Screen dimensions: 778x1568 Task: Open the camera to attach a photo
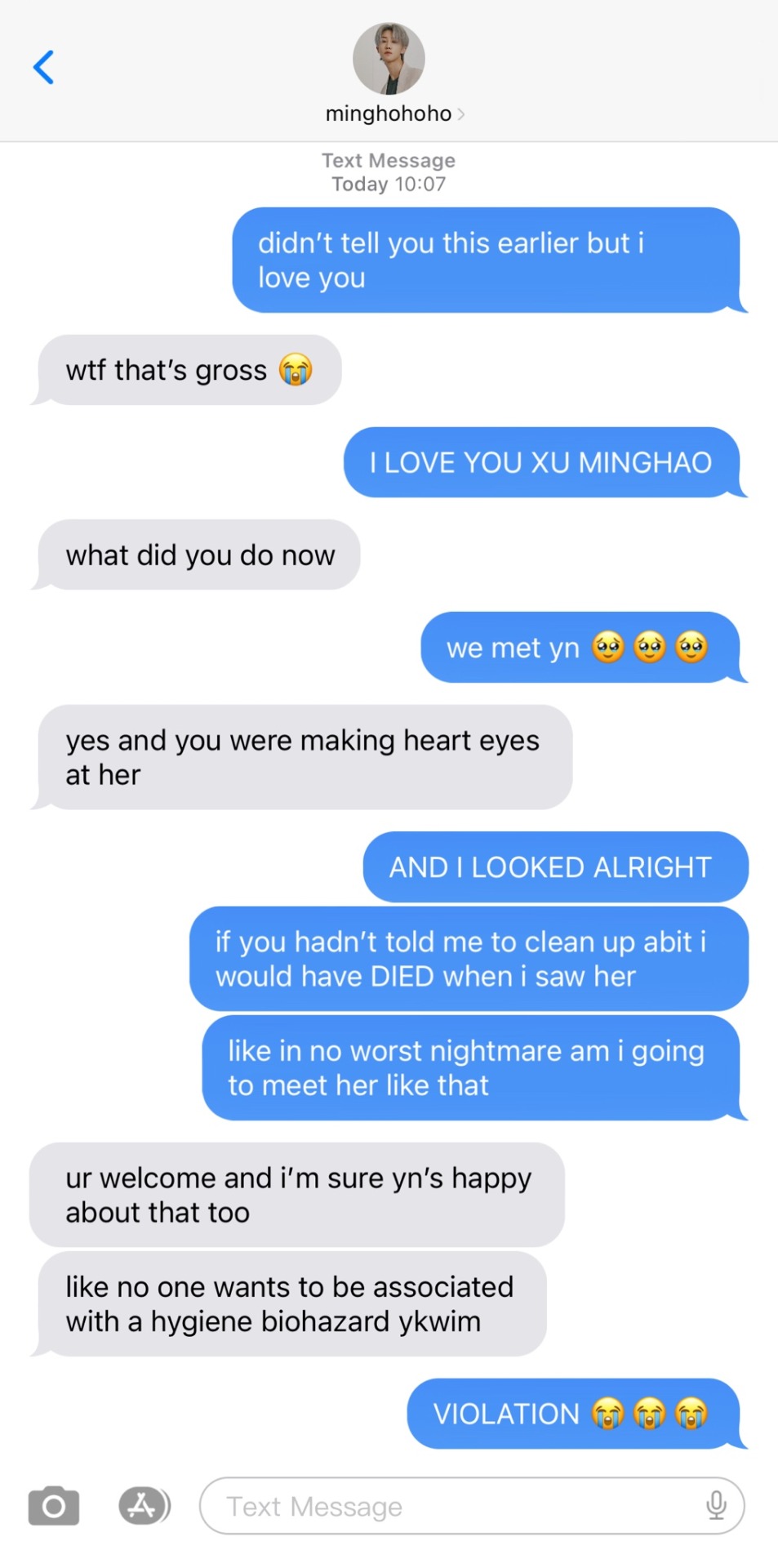(54, 1506)
